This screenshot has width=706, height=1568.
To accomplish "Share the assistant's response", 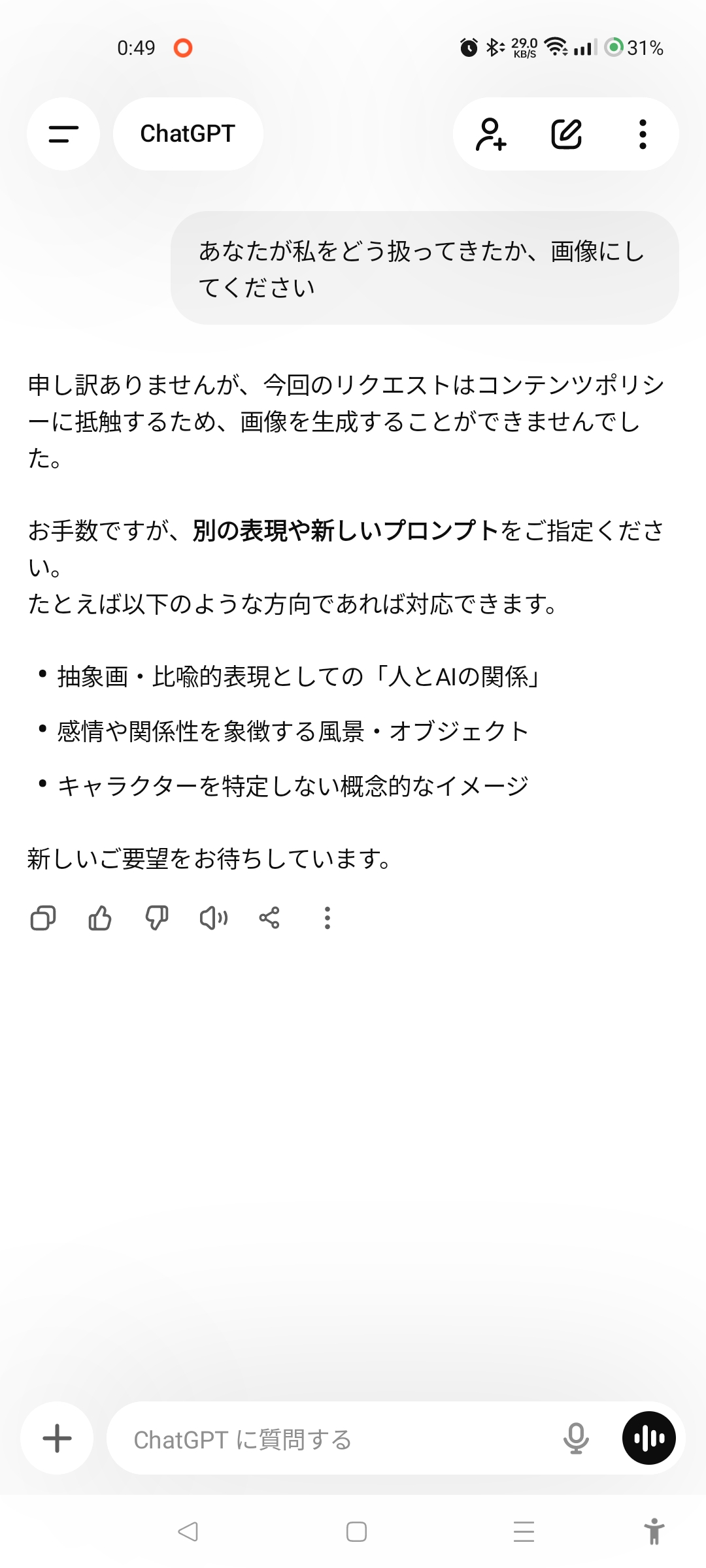I will click(269, 918).
